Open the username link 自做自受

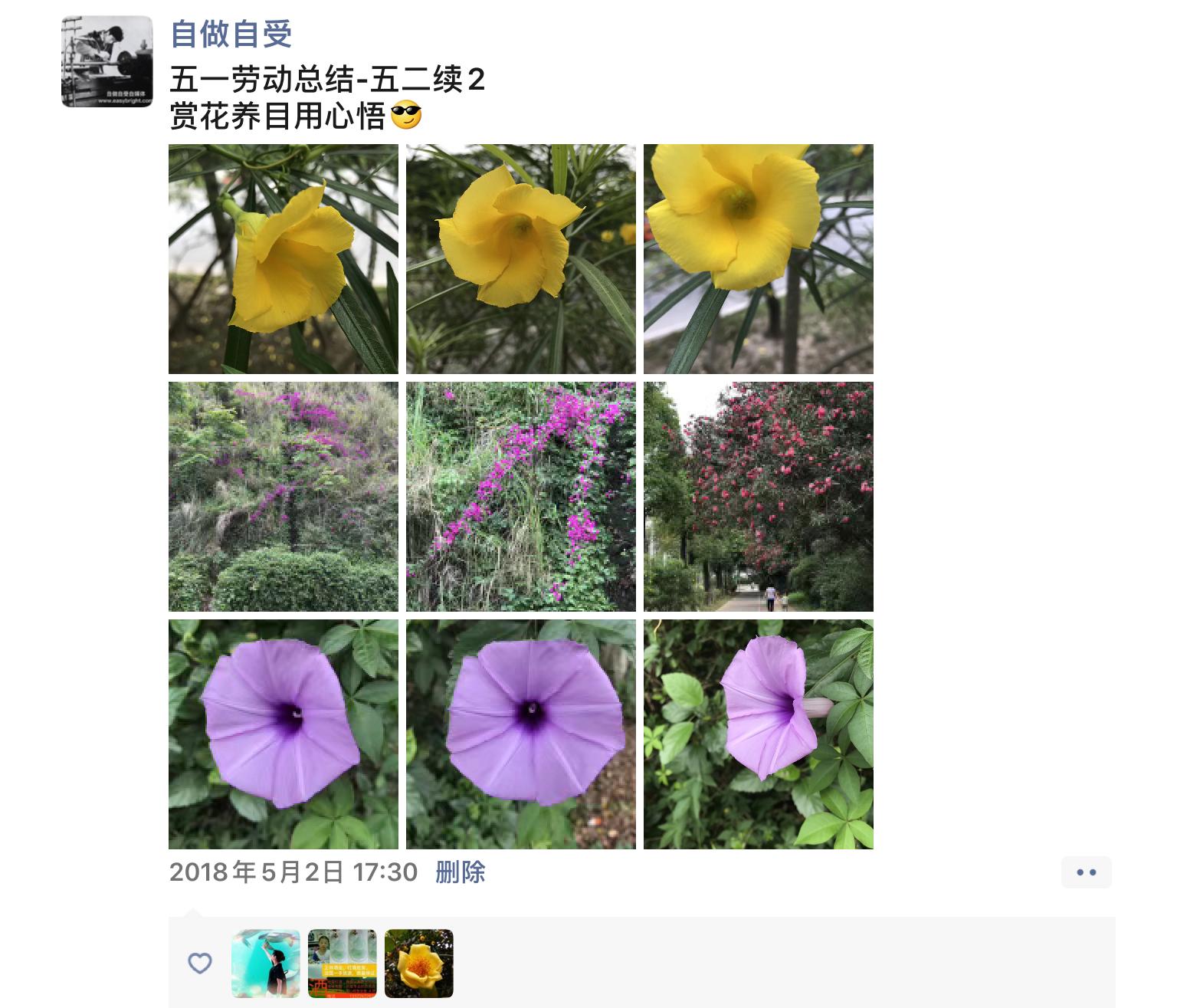(231, 34)
